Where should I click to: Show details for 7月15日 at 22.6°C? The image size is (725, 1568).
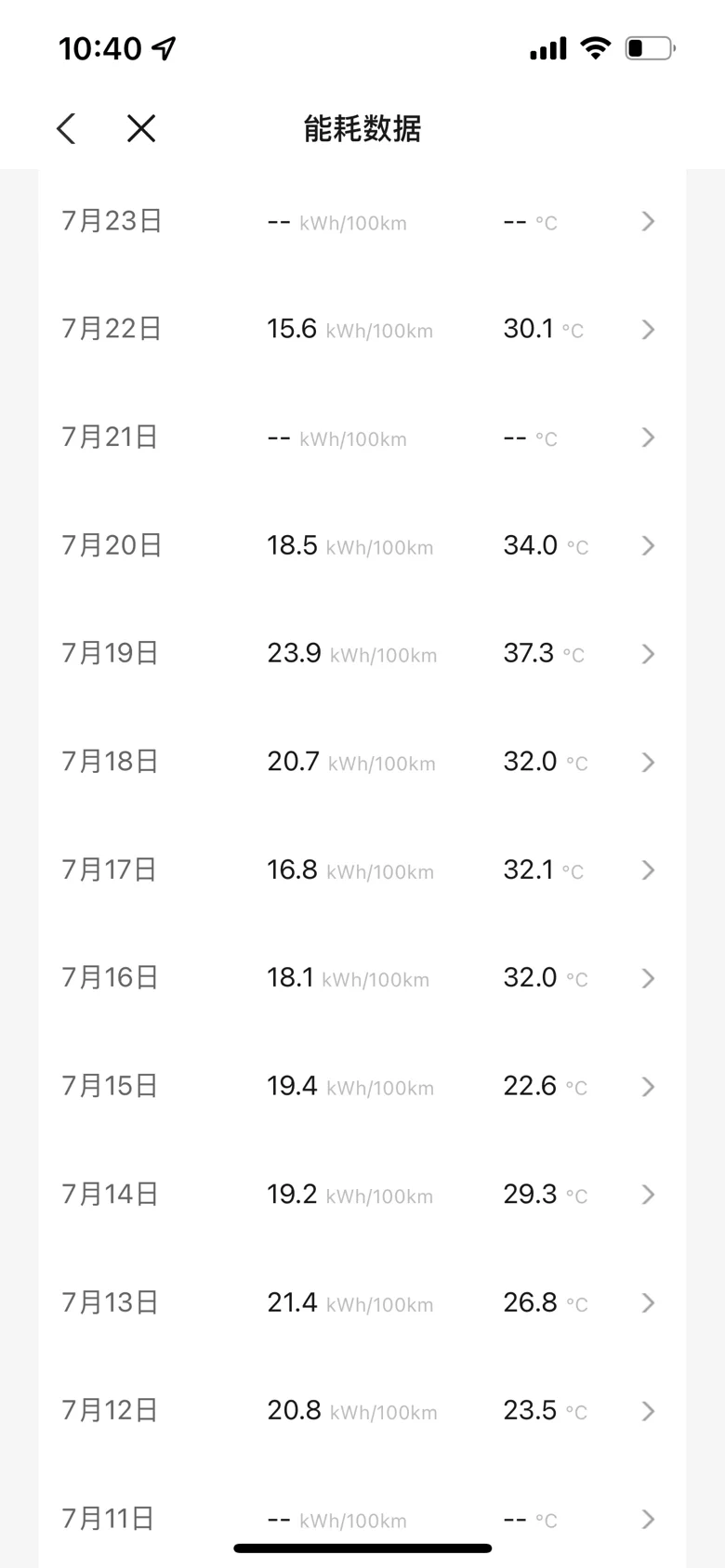pos(362,1086)
